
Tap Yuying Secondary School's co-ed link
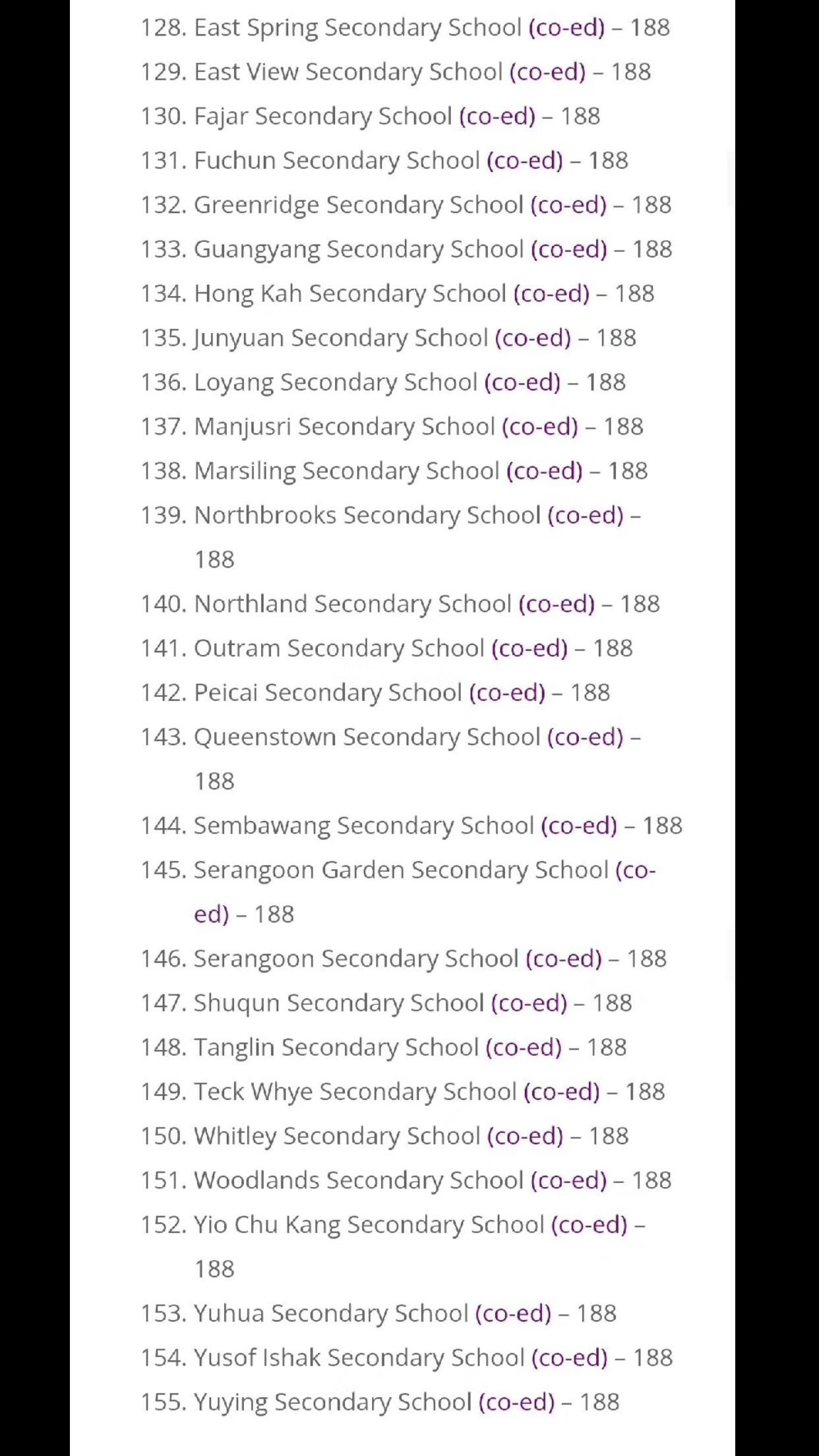[516, 1402]
